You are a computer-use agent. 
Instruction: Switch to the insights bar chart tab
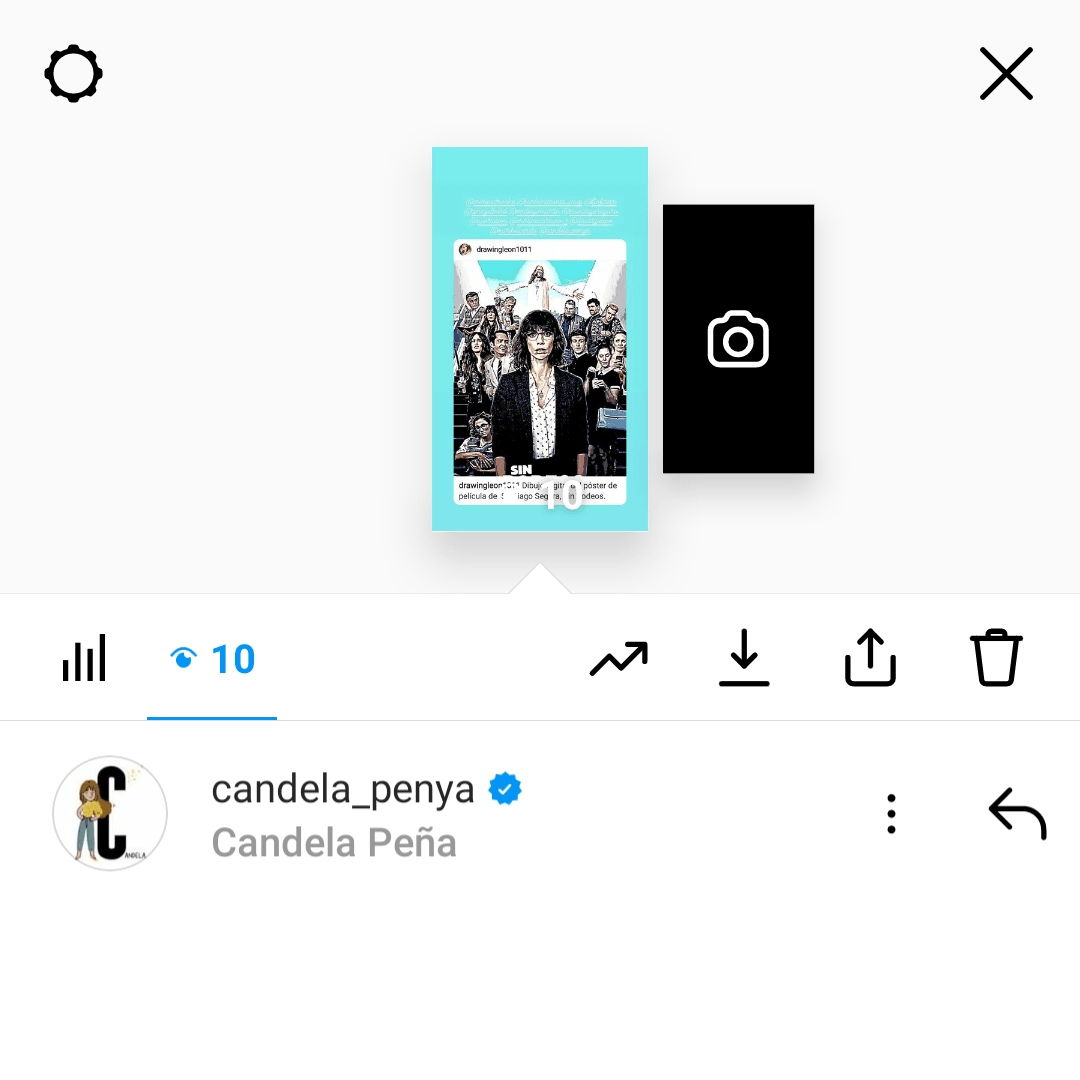tap(84, 659)
